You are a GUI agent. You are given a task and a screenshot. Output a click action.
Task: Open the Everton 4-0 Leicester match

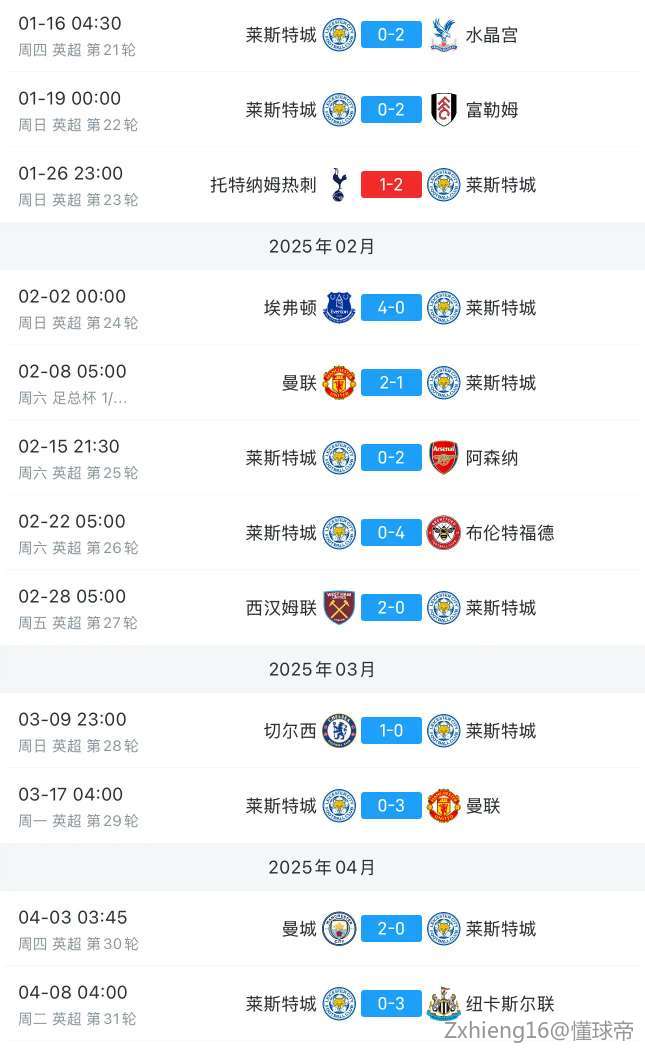[322, 308]
